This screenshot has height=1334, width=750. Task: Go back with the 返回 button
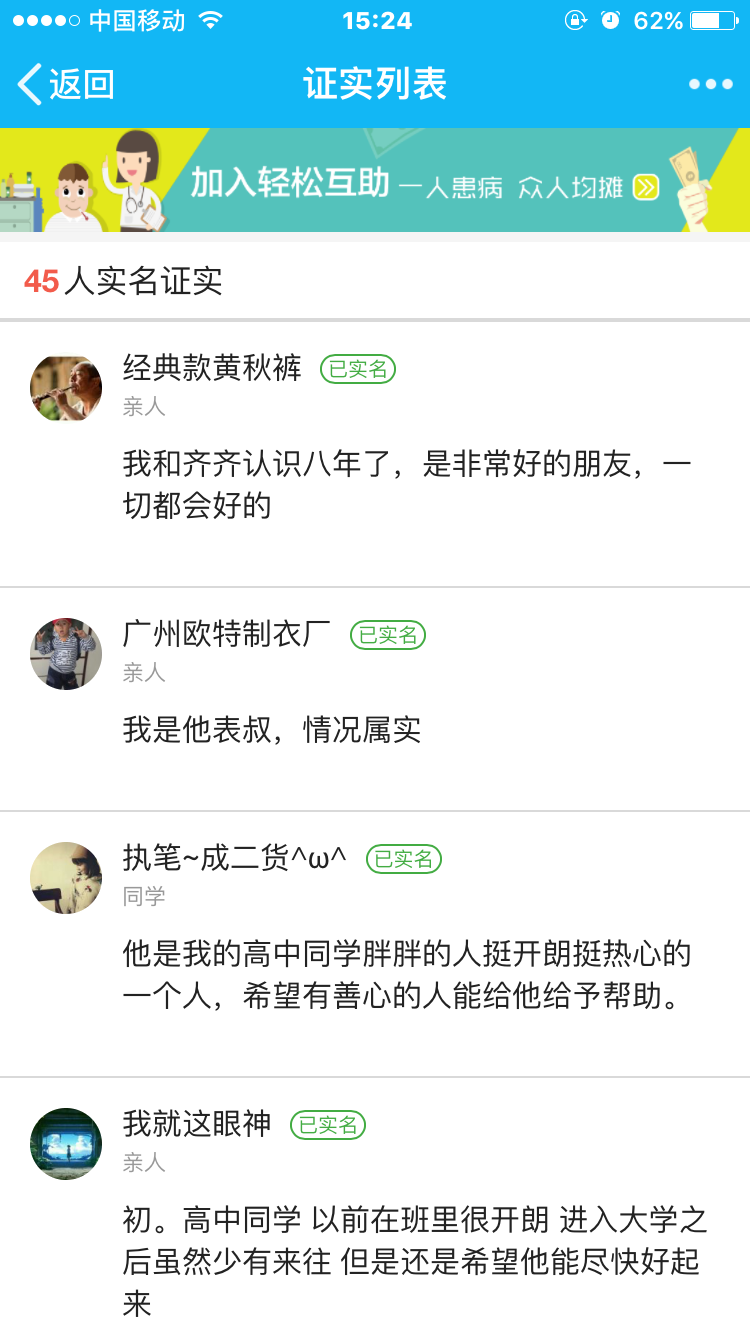[66, 85]
